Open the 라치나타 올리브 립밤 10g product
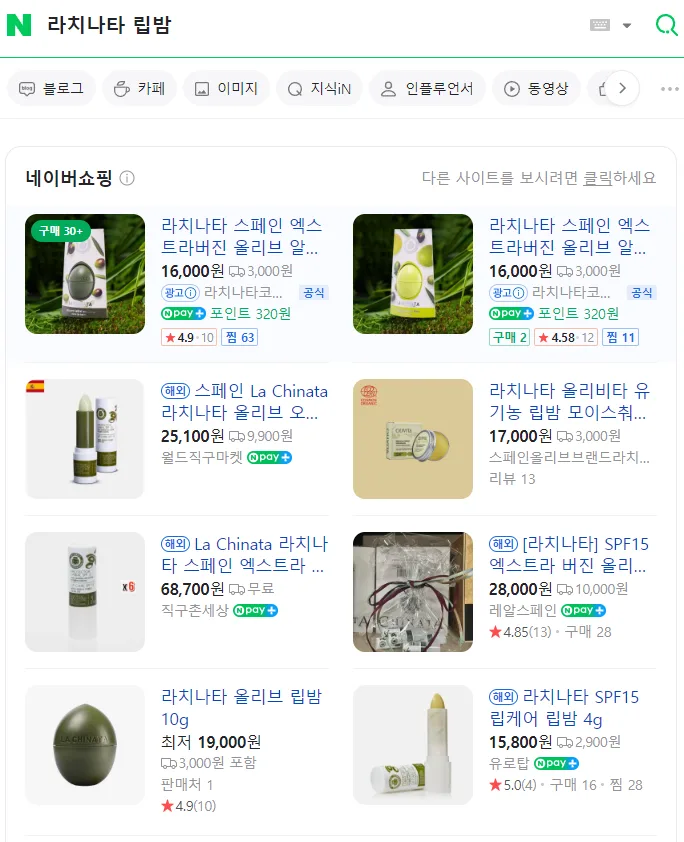The width and height of the screenshot is (684, 842). click(x=241, y=707)
